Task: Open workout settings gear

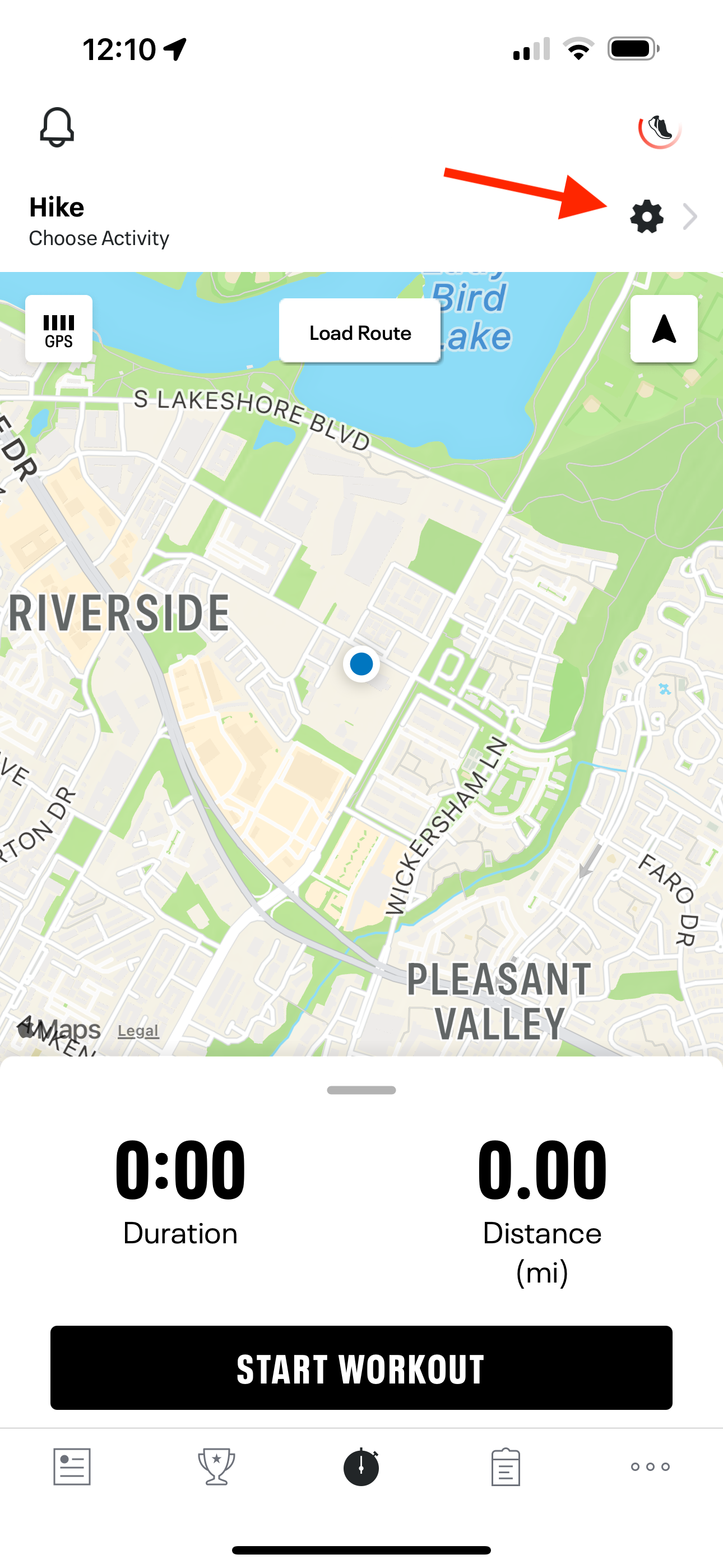Action: [646, 216]
